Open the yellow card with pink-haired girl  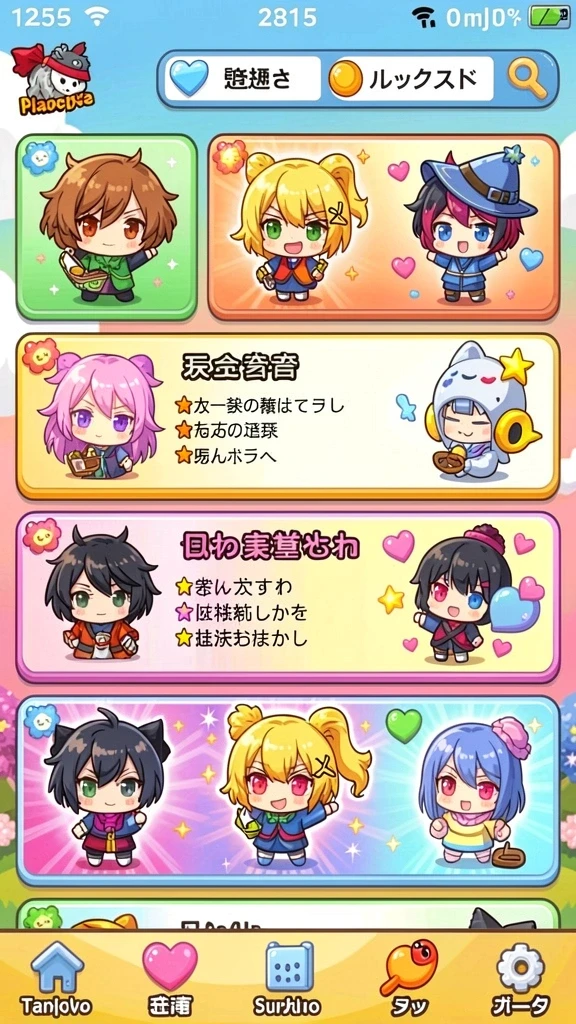(288, 416)
